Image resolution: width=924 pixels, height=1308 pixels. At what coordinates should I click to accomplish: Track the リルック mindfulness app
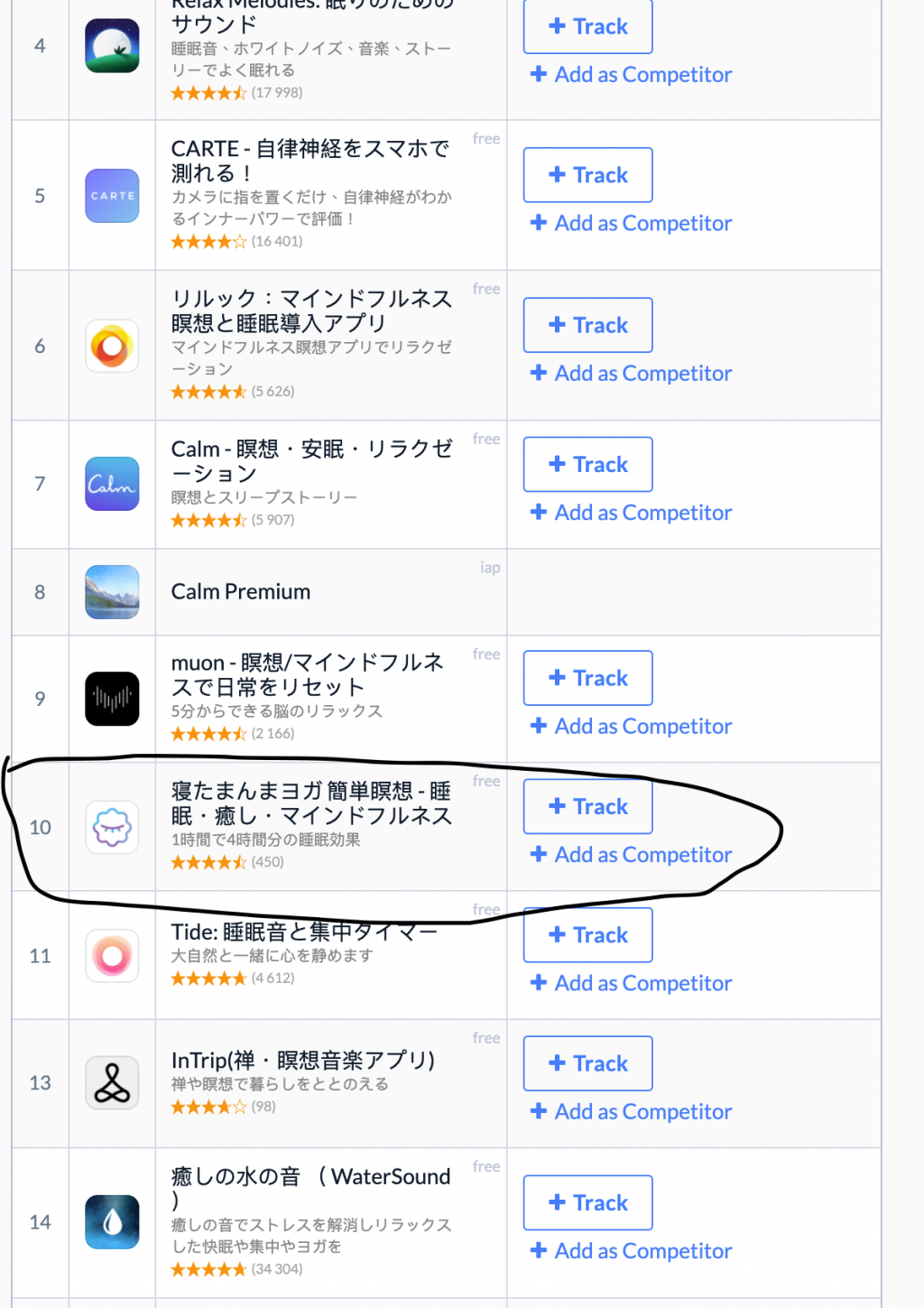(x=587, y=325)
